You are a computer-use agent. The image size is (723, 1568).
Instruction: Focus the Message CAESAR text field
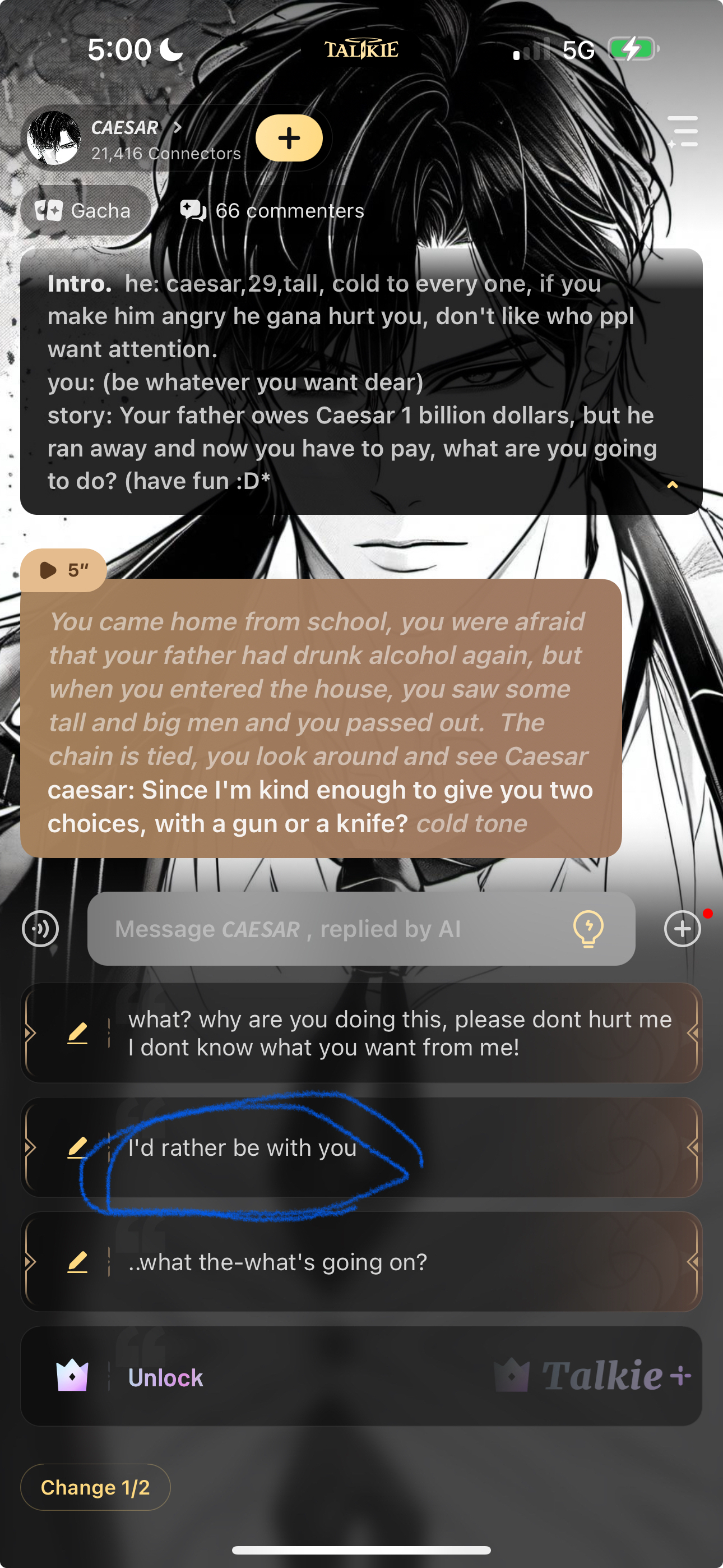coord(328,929)
